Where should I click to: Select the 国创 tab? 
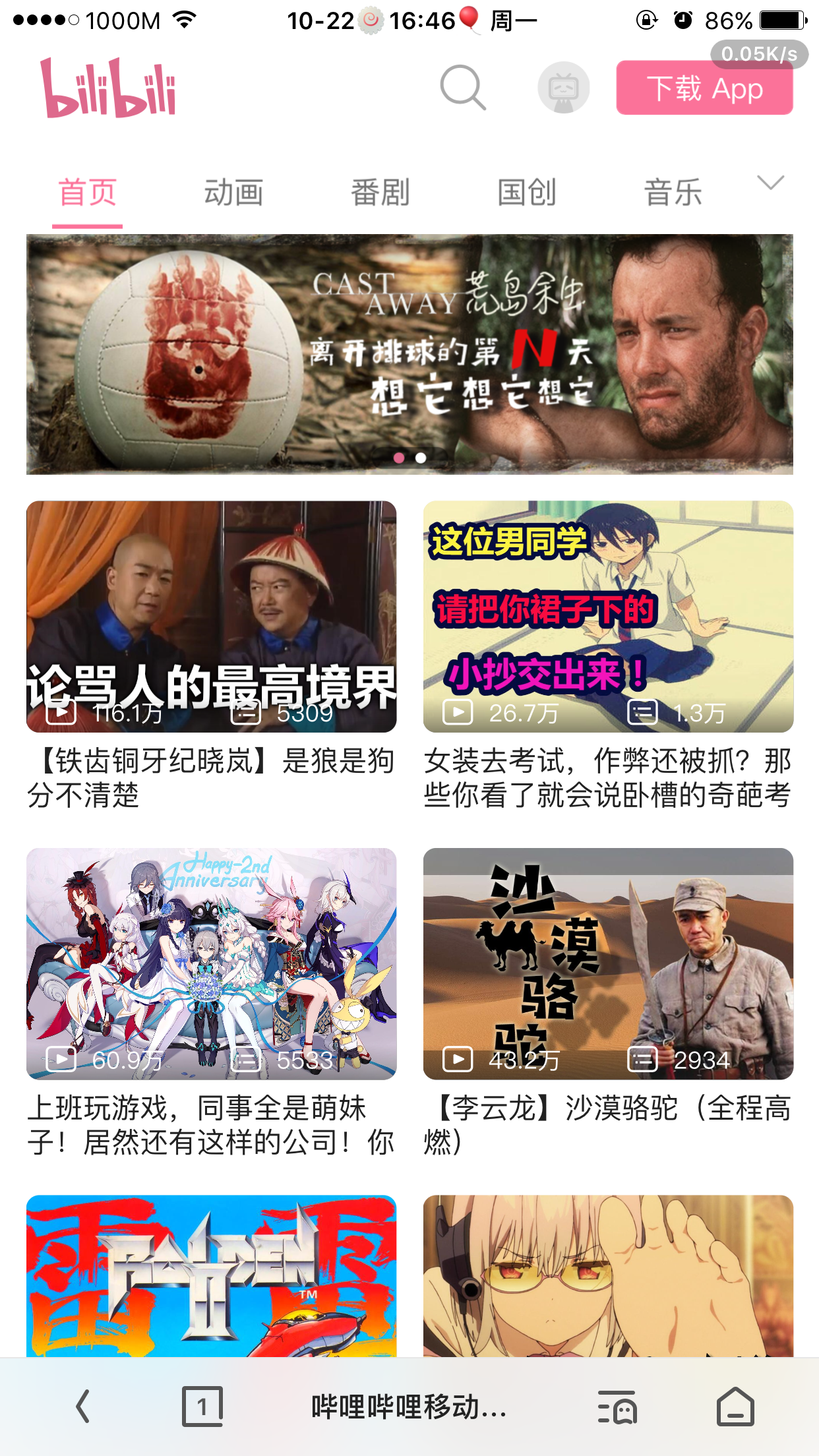tap(526, 193)
